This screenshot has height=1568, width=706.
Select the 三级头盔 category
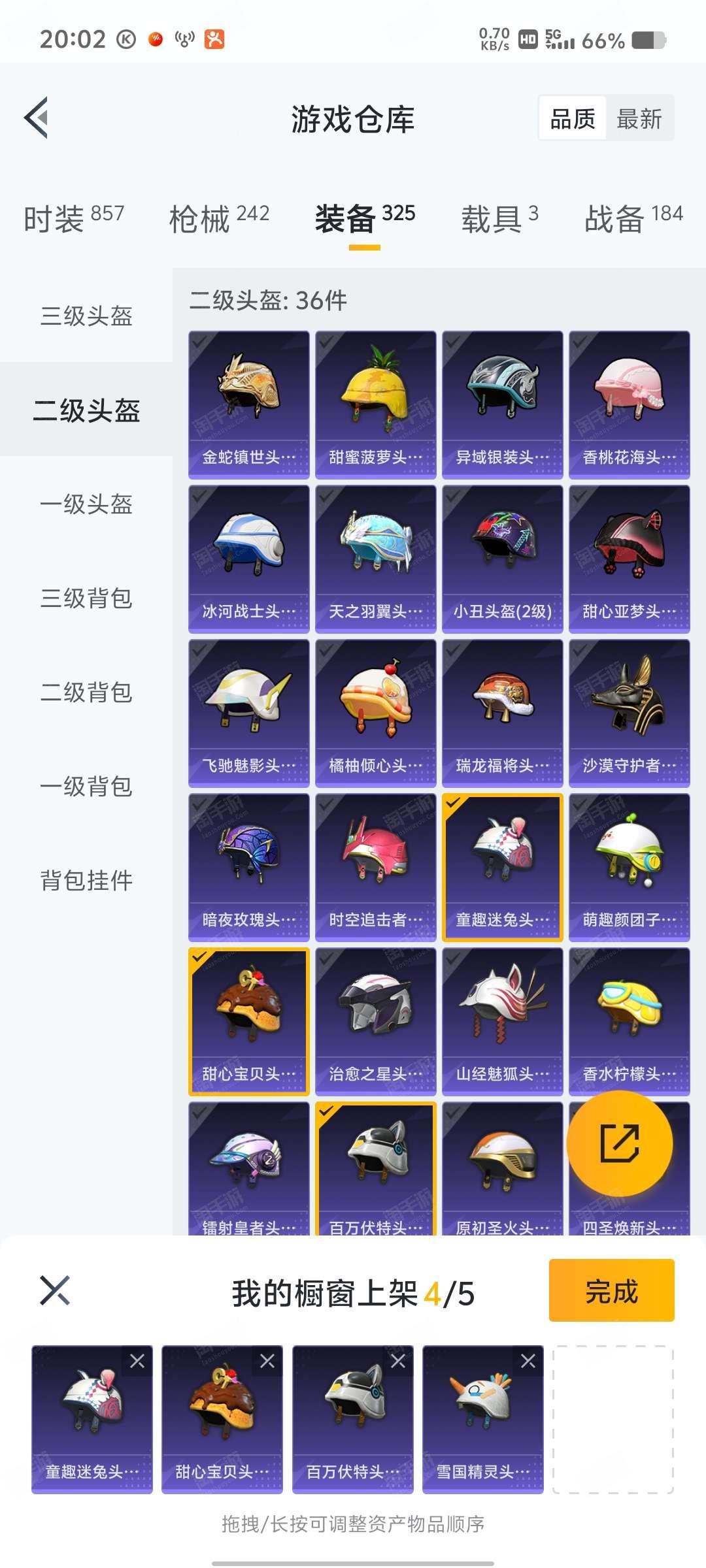(x=86, y=316)
